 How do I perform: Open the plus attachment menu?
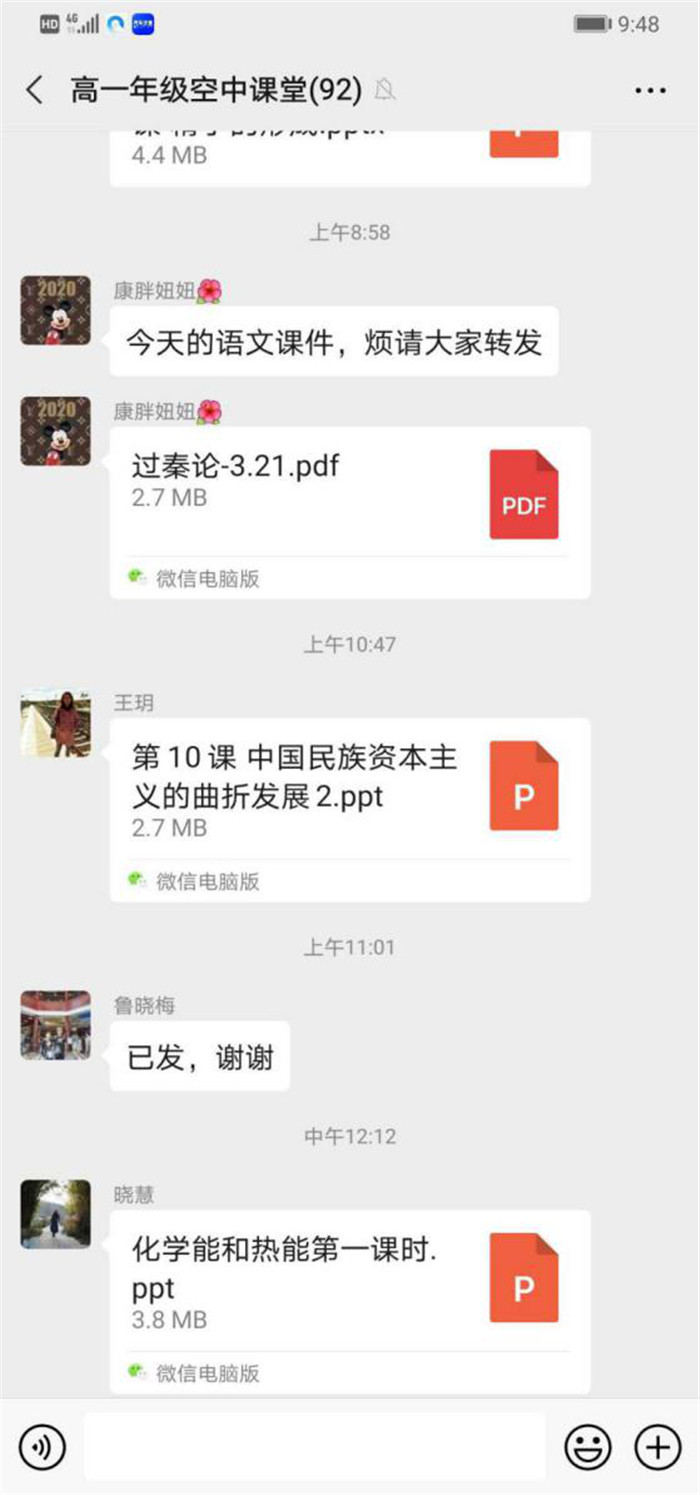click(x=658, y=1447)
